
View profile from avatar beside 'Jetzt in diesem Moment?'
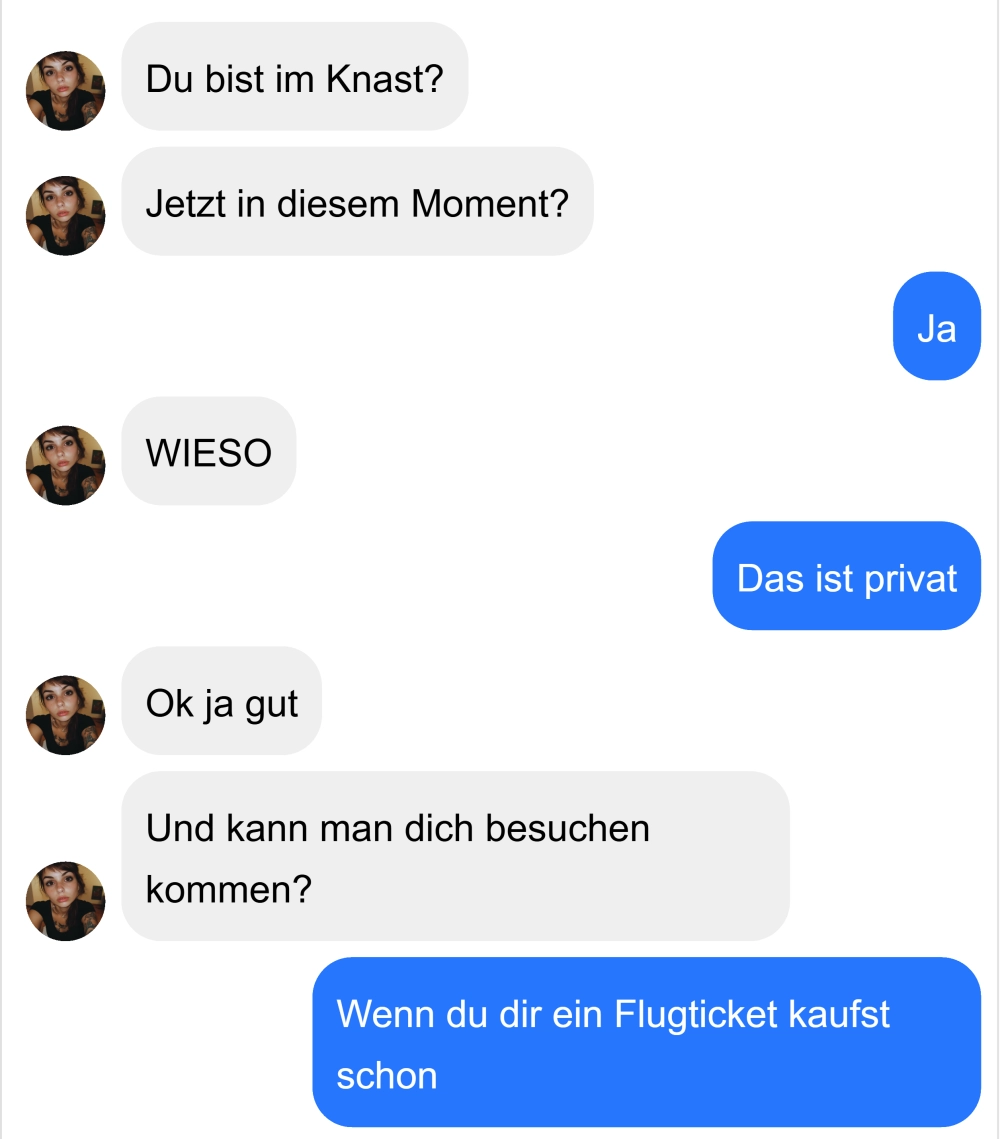[65, 216]
